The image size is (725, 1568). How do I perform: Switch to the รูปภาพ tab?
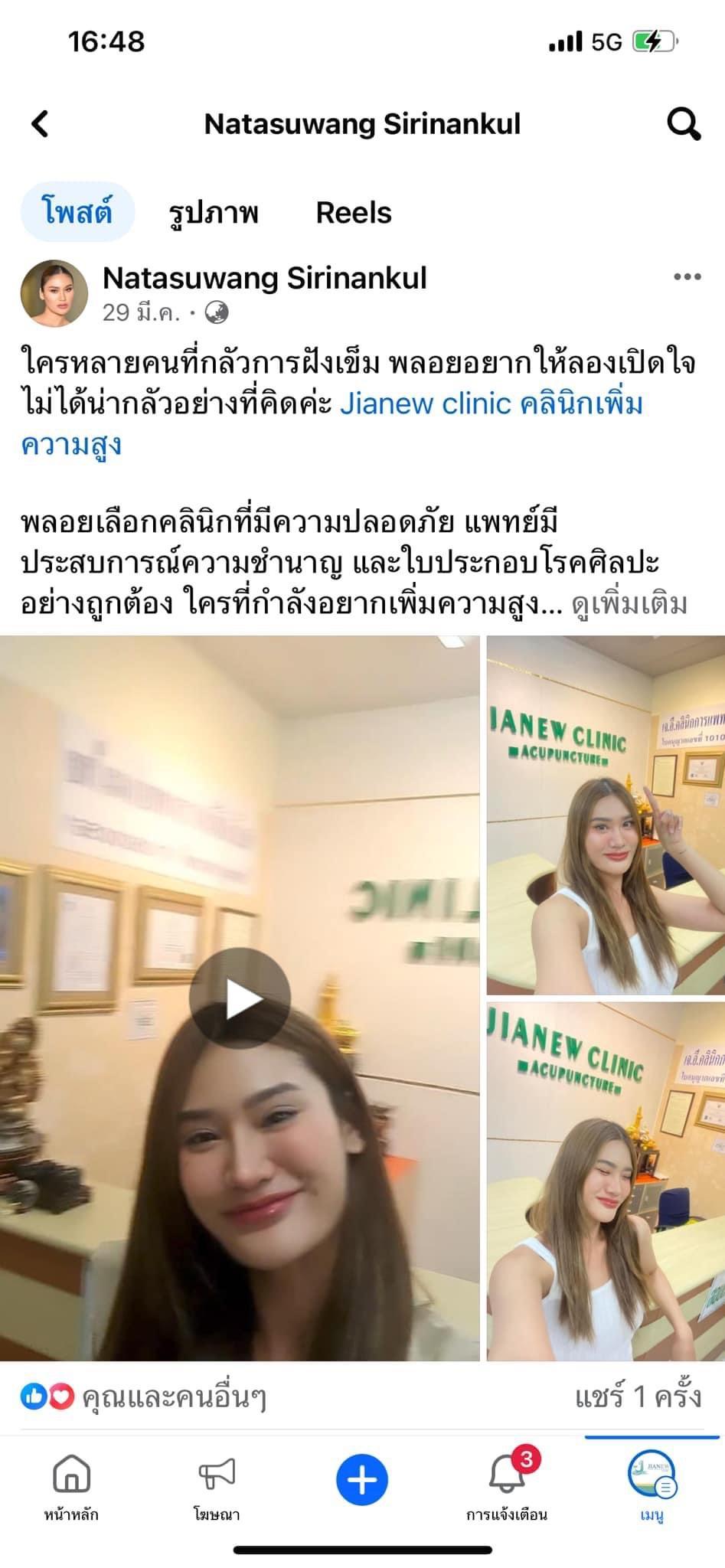pyautogui.click(x=214, y=213)
